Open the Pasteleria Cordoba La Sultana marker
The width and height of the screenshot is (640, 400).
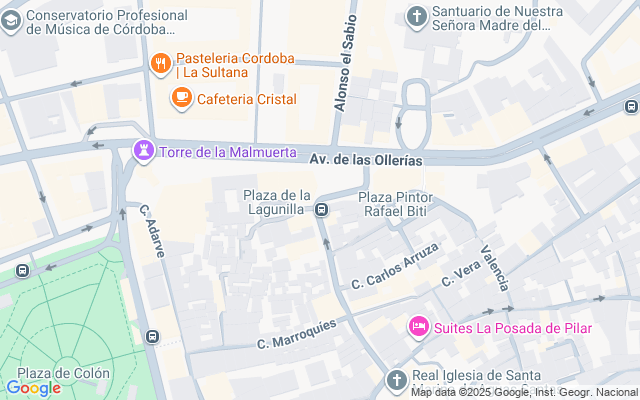tap(161, 64)
